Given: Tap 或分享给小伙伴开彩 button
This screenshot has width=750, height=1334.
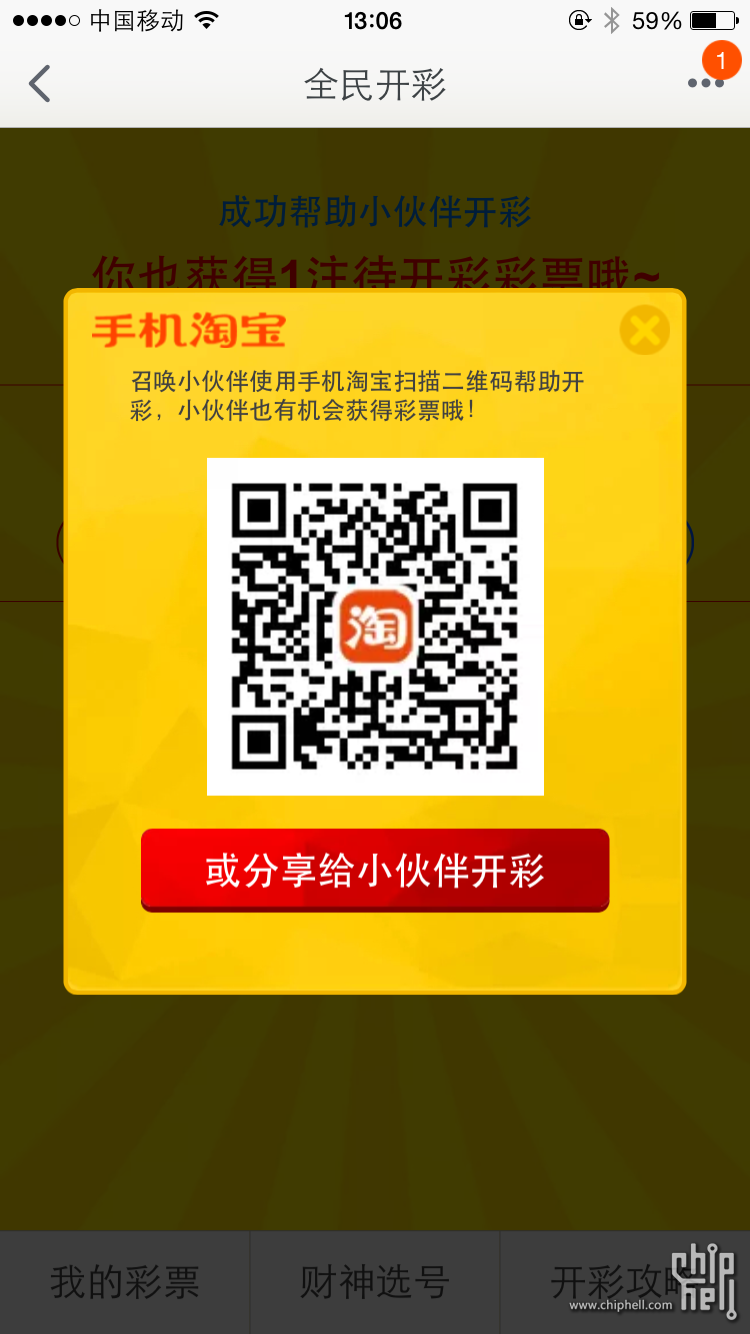Looking at the screenshot, I should (375, 870).
